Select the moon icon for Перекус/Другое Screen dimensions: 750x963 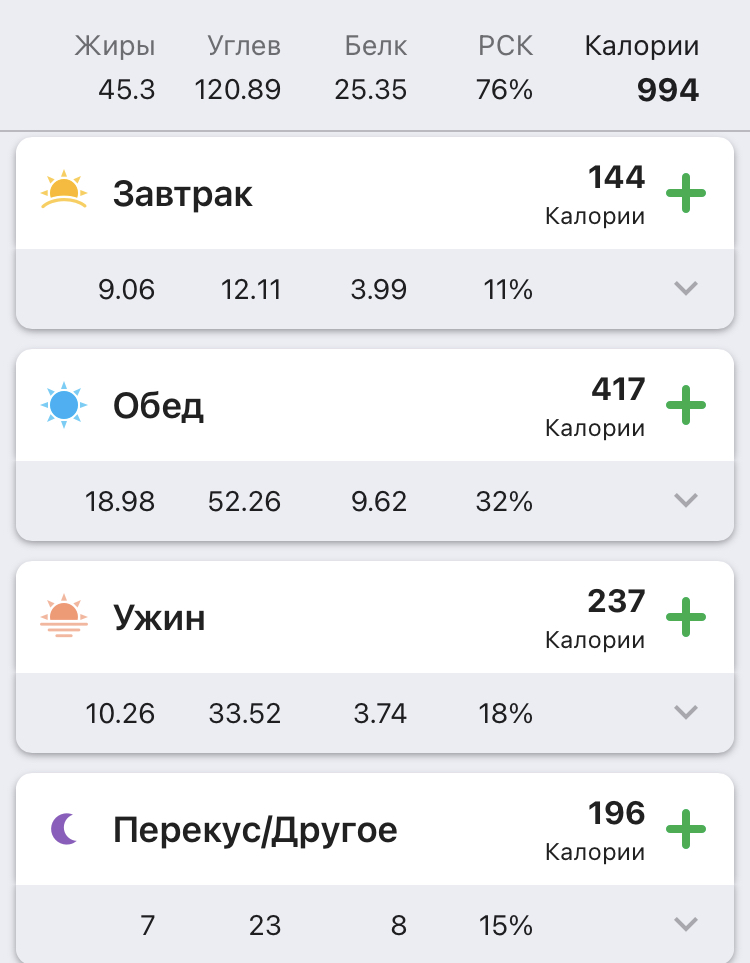click(62, 828)
